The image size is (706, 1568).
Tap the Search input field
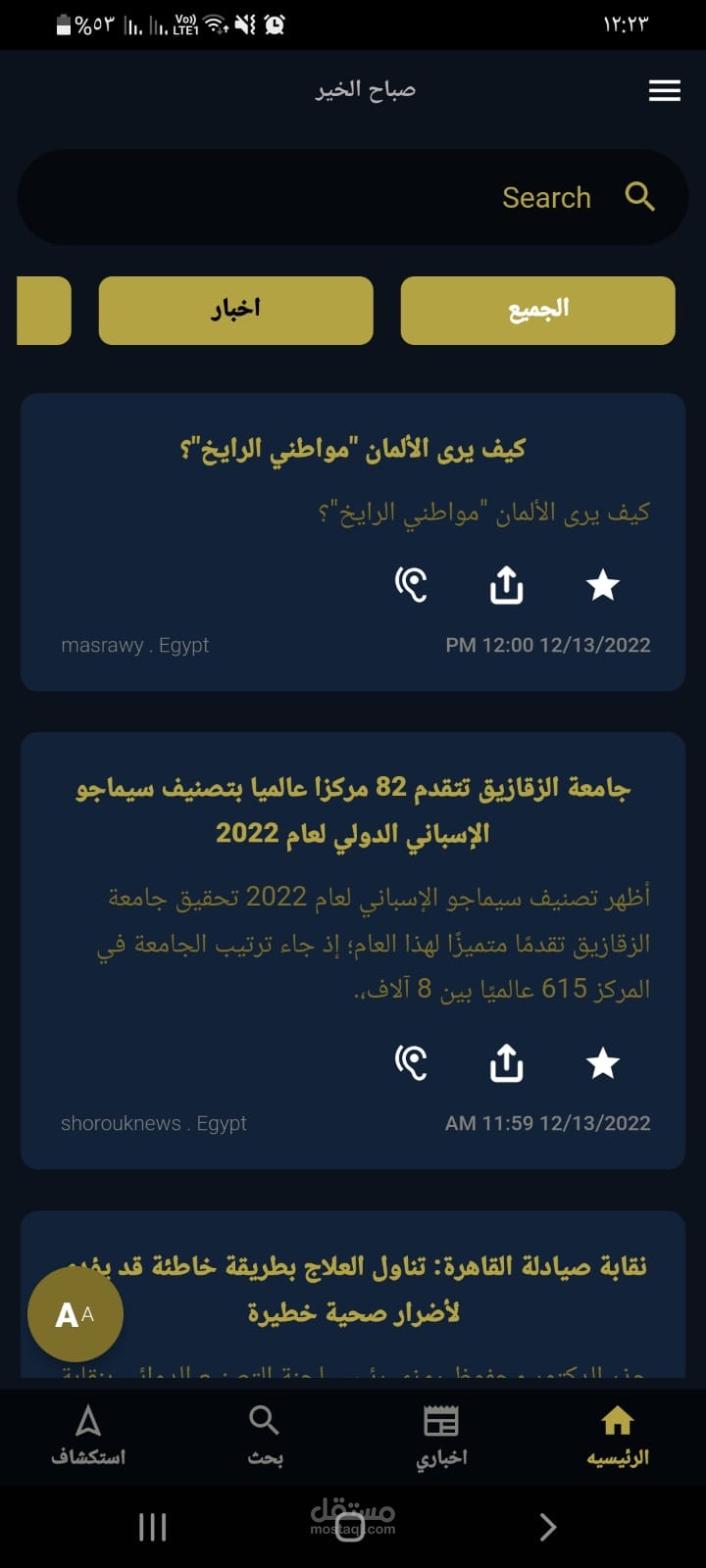pyautogui.click(x=353, y=197)
